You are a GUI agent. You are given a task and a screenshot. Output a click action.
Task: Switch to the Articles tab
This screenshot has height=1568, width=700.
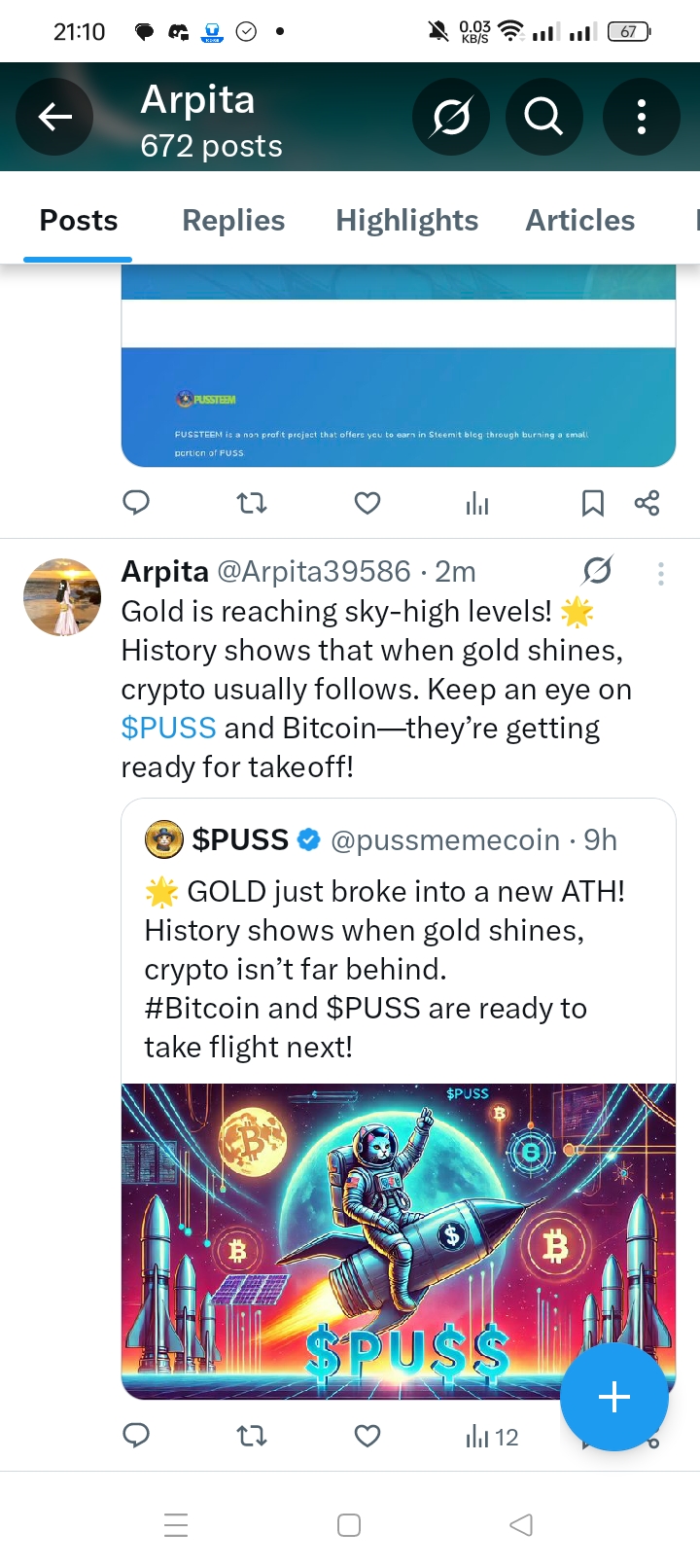(579, 221)
